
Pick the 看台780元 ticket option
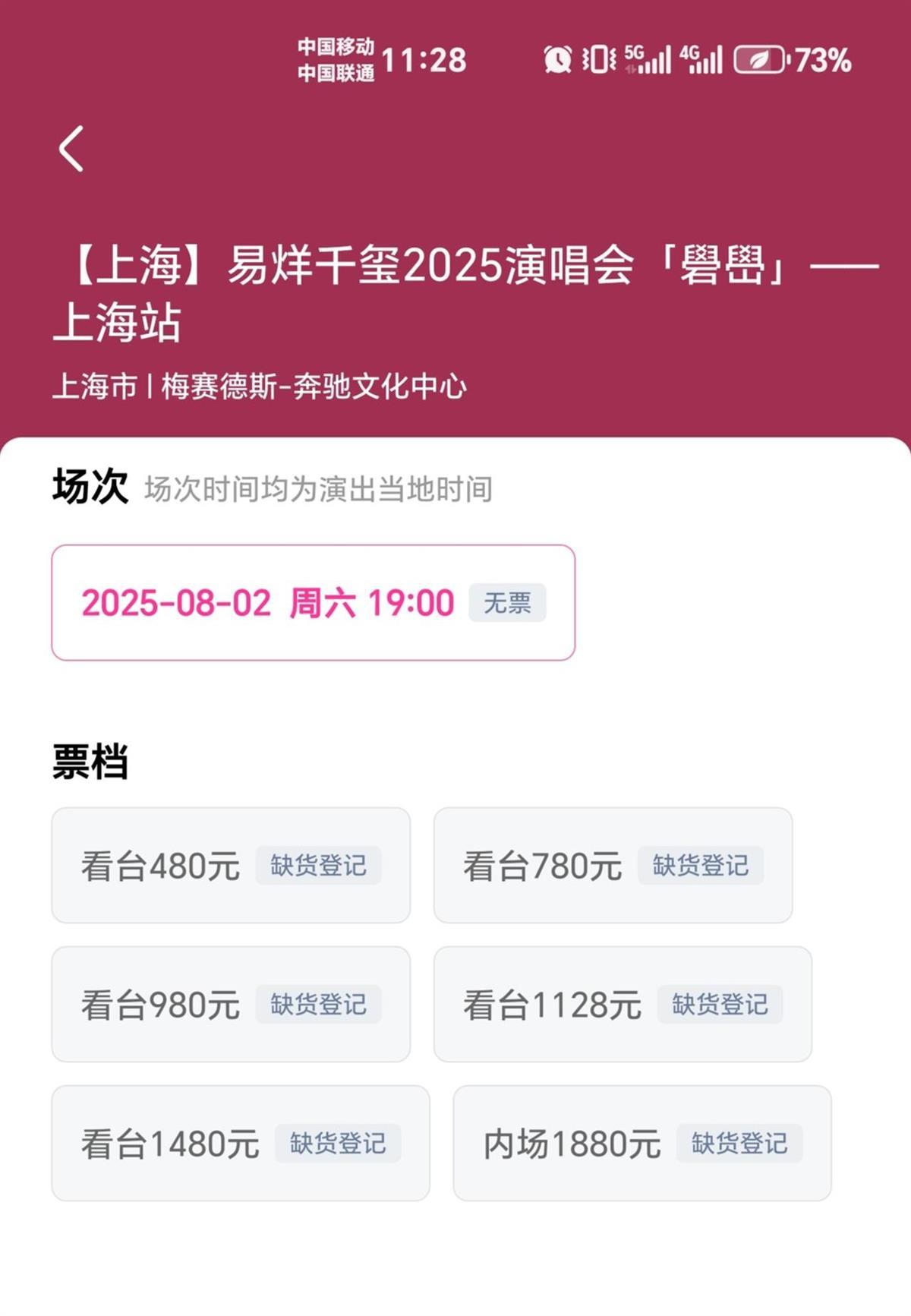click(613, 866)
